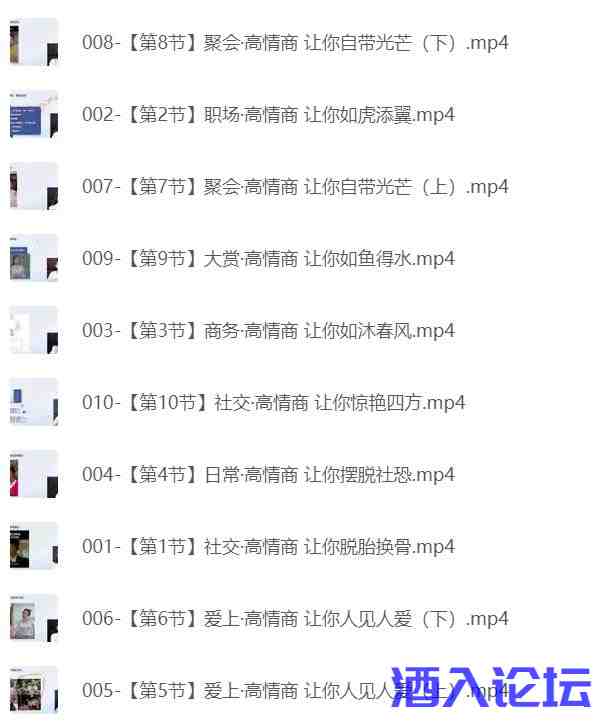Open 003 第3节 商务·高情商 让你如沐春风
The width and height of the screenshot is (606, 722).
pos(268,331)
